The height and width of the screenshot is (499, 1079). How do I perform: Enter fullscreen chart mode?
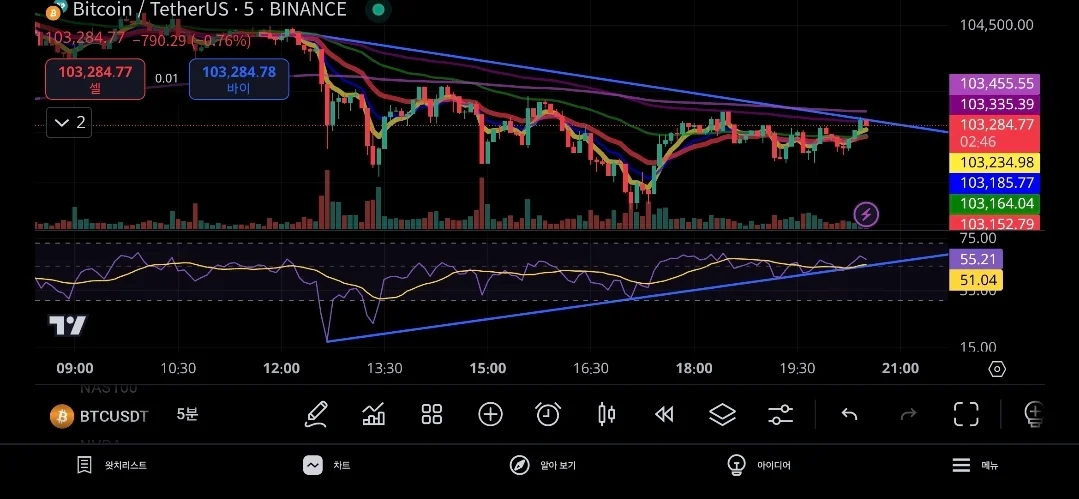click(x=965, y=414)
